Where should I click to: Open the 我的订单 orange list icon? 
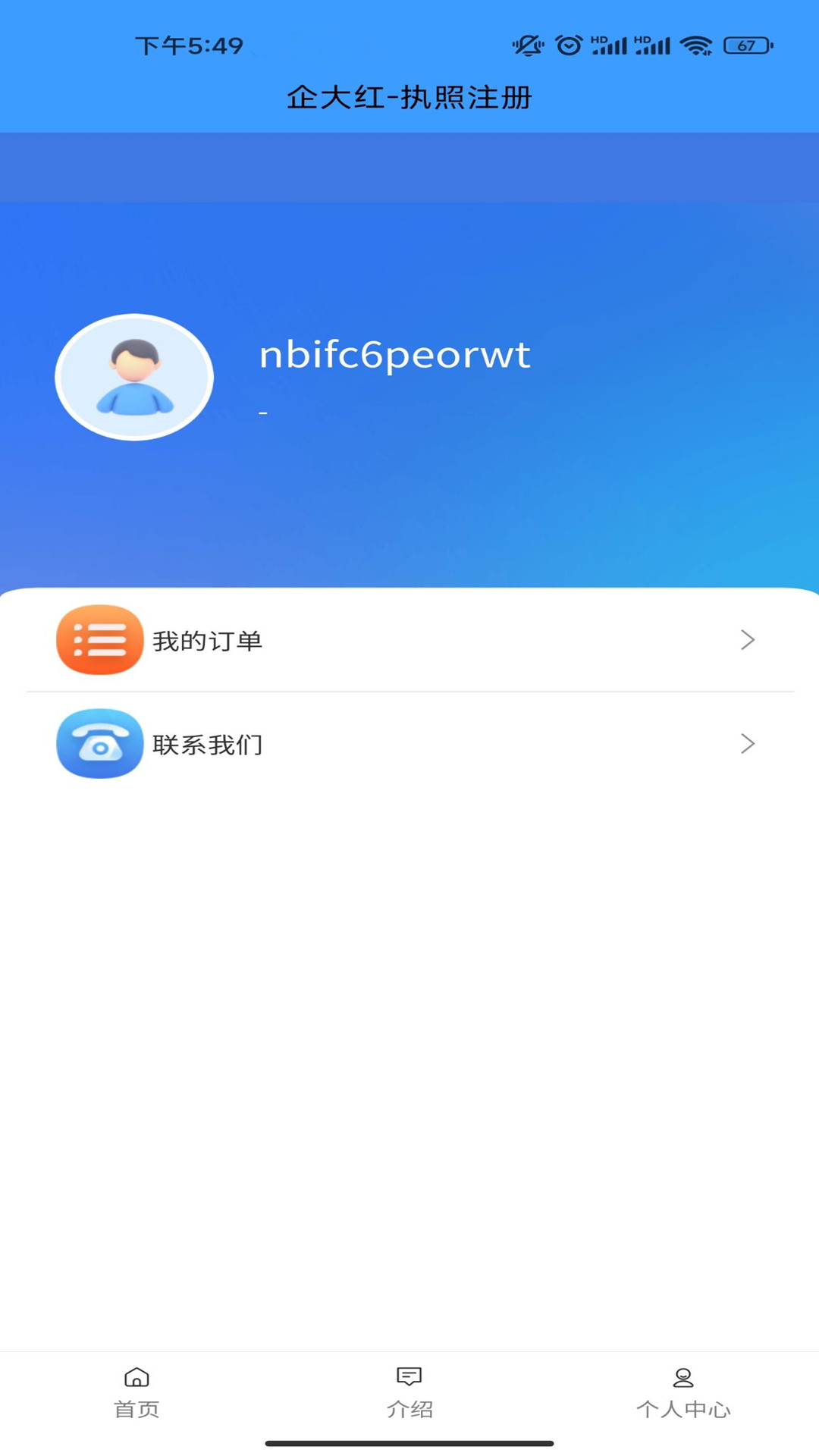coord(99,639)
